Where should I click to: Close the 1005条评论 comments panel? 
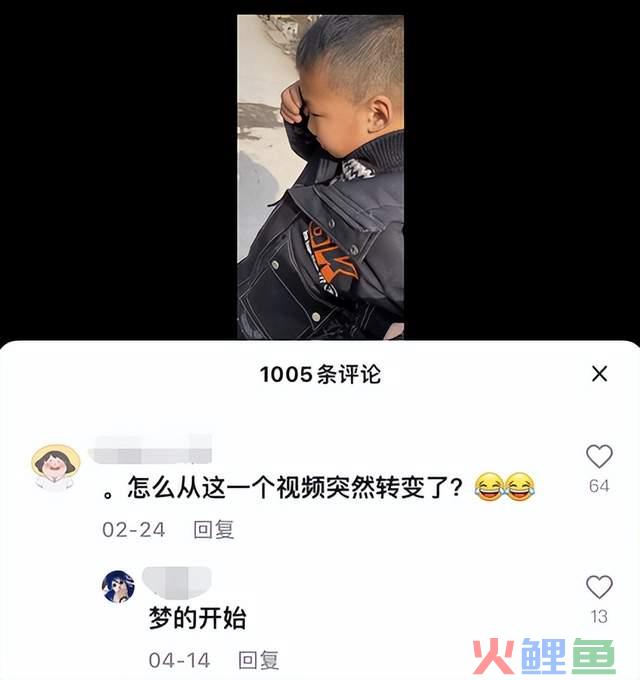point(599,374)
